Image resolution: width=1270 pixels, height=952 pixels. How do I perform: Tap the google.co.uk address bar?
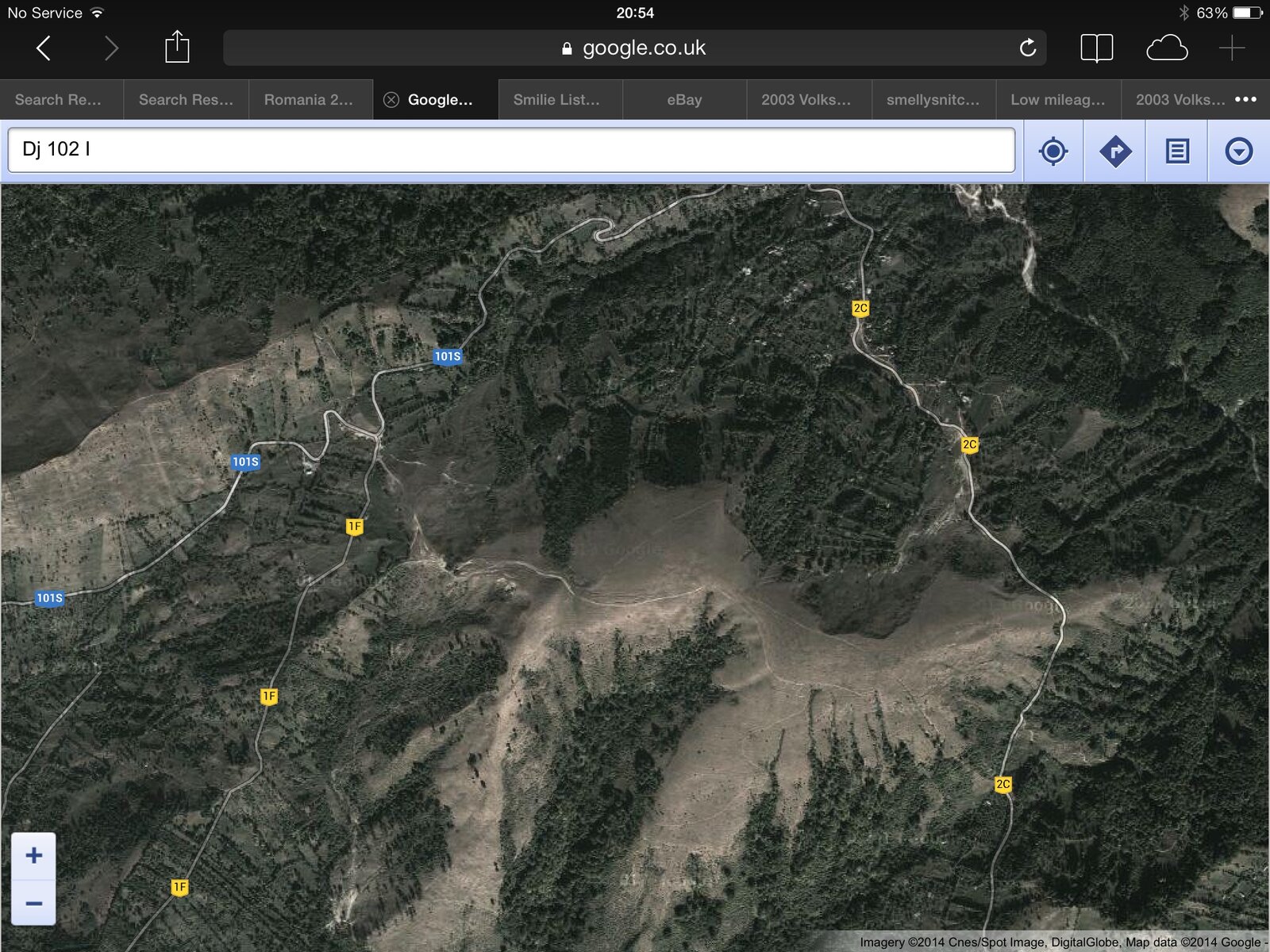(633, 48)
